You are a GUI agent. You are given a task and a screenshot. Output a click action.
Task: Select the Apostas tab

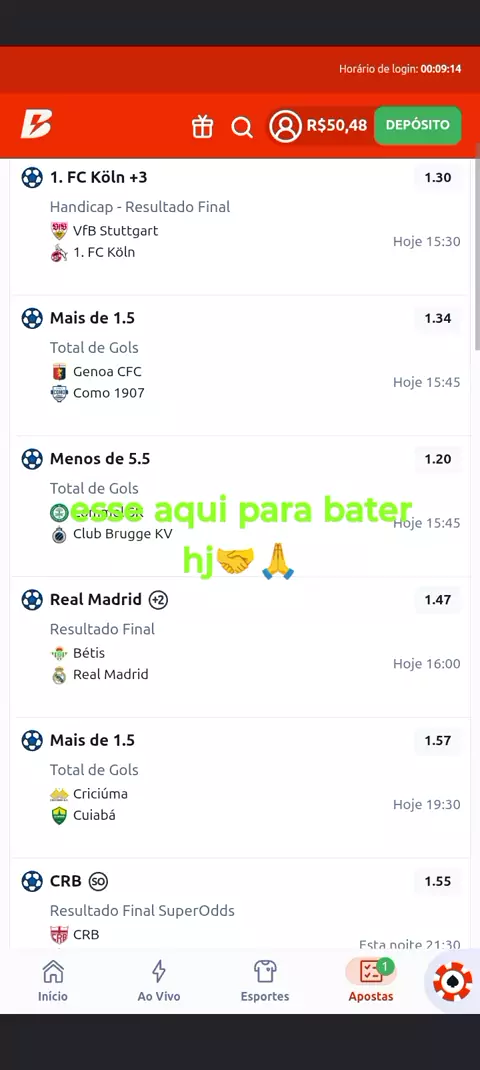(371, 981)
